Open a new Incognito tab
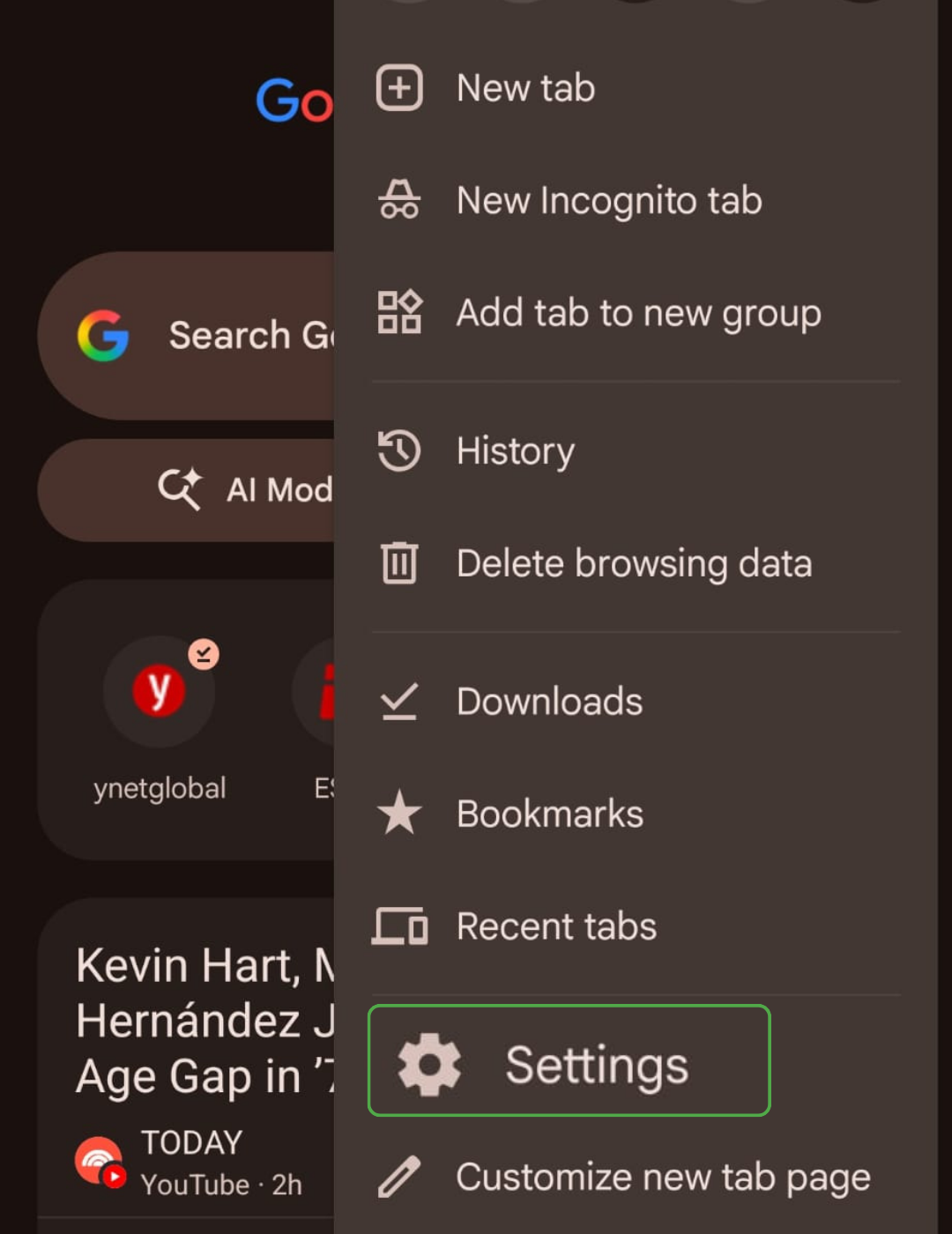This screenshot has width=952, height=1234. pos(635,200)
